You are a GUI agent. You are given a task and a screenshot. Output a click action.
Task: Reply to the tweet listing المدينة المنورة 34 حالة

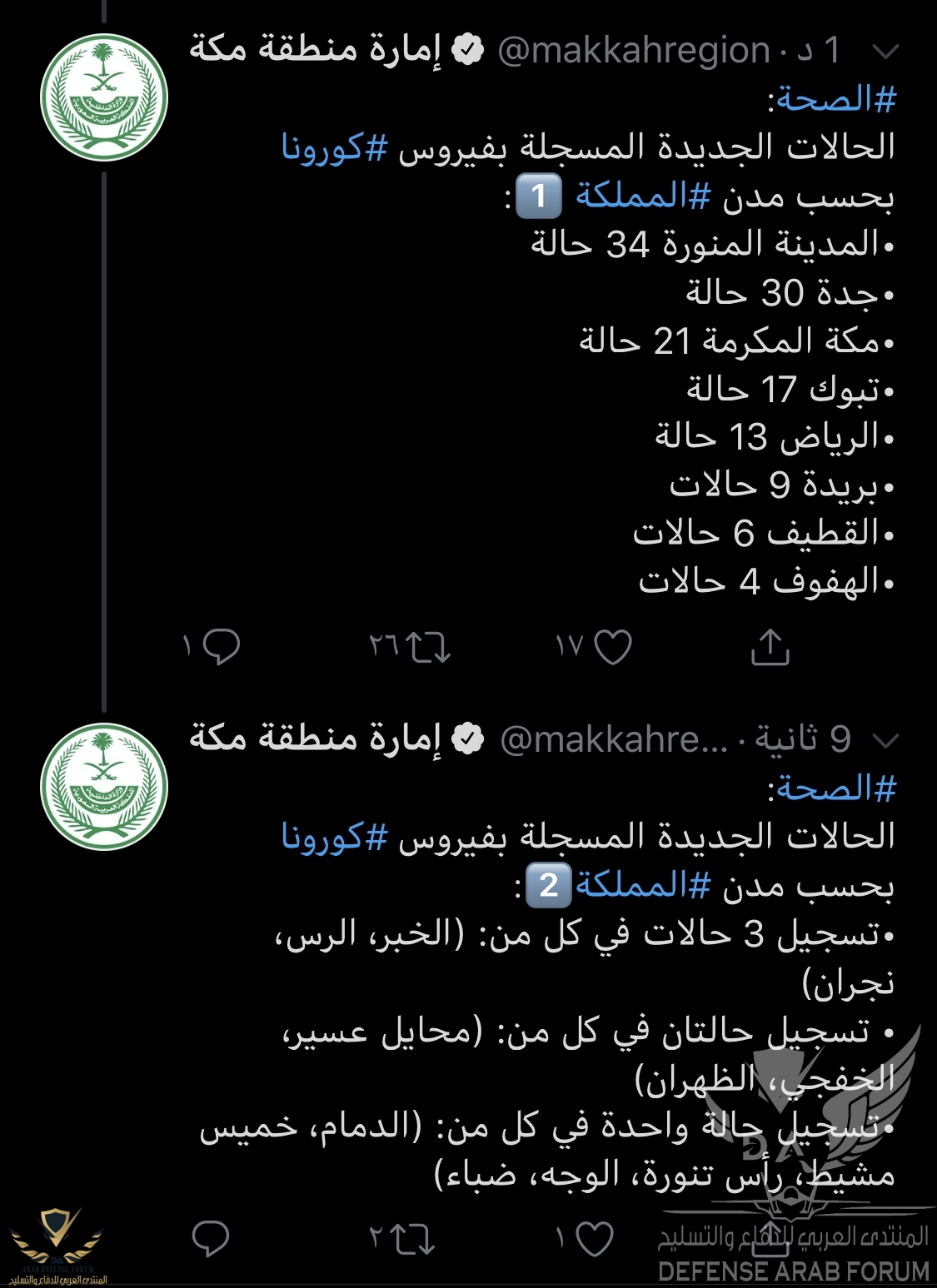(221, 647)
